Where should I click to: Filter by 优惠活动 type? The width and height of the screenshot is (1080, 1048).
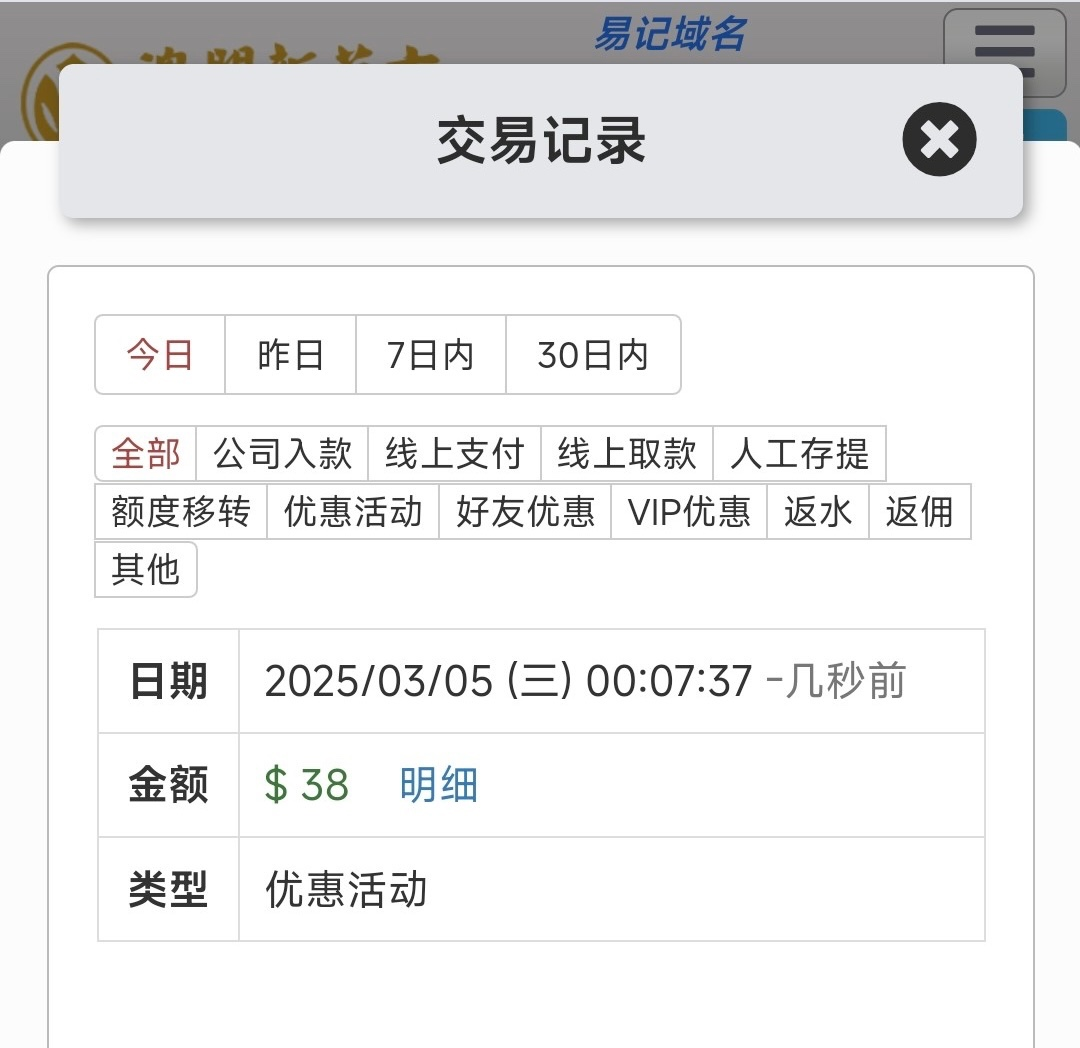pos(353,512)
